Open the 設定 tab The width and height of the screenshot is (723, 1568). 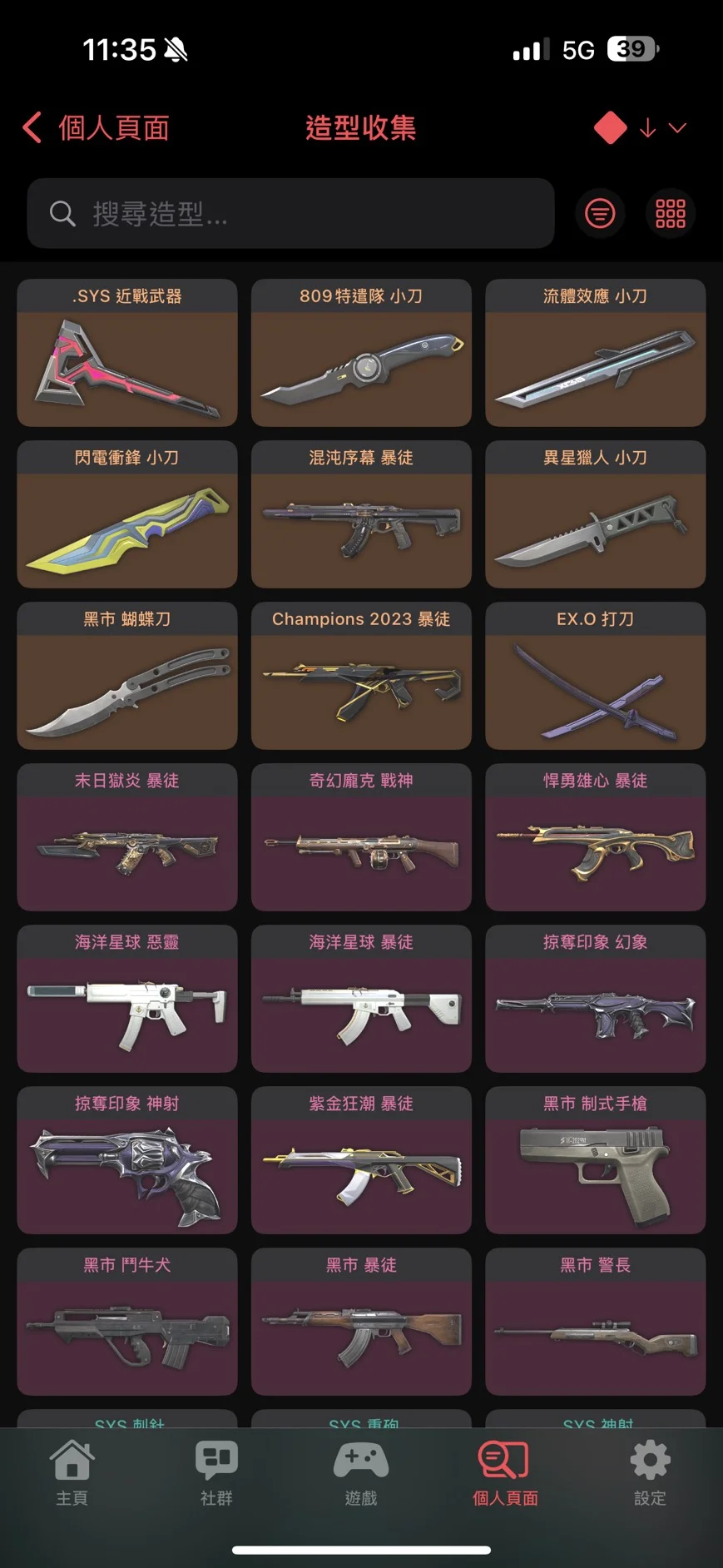[x=650, y=1473]
